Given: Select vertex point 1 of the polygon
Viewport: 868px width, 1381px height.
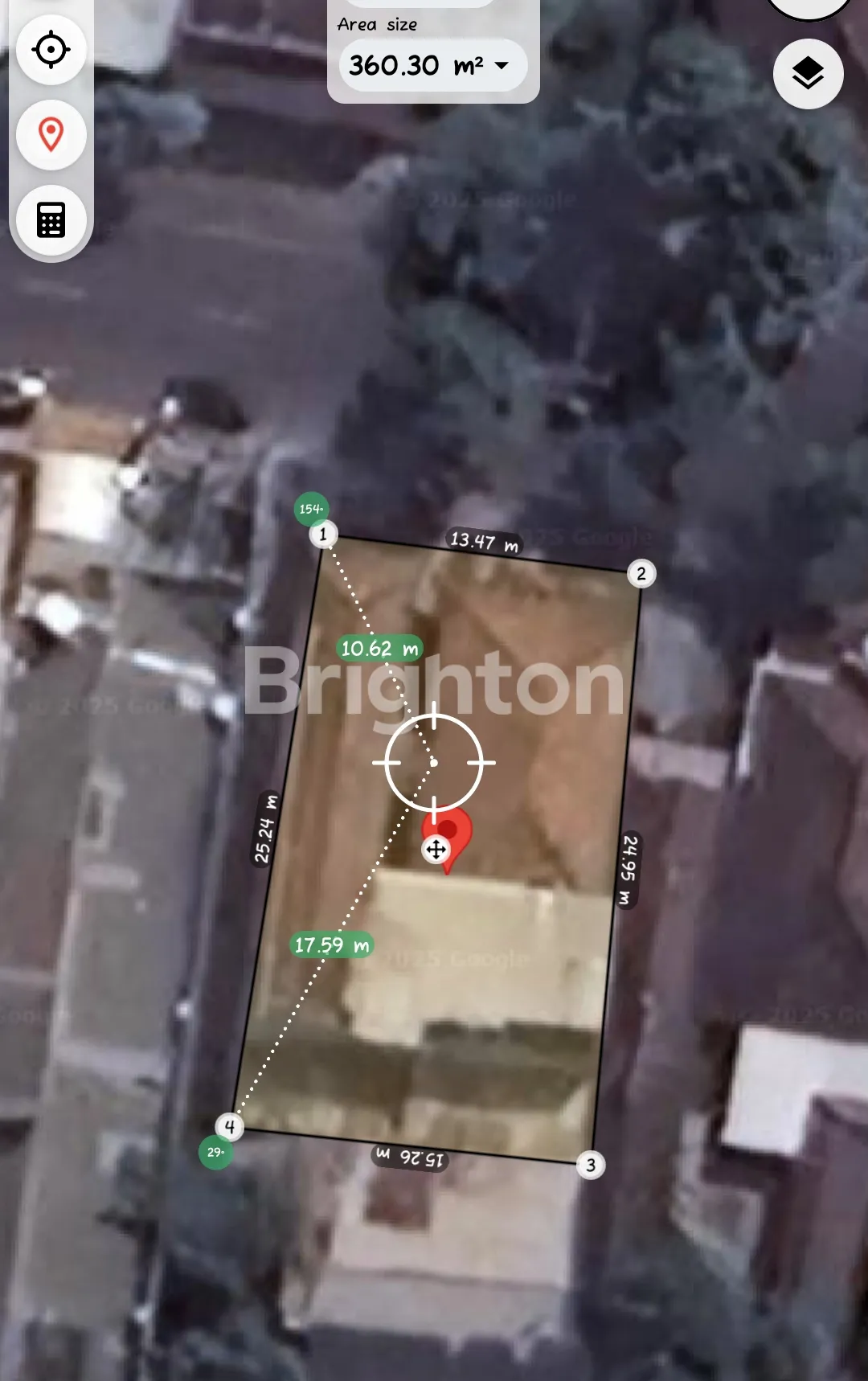Looking at the screenshot, I should click(323, 535).
